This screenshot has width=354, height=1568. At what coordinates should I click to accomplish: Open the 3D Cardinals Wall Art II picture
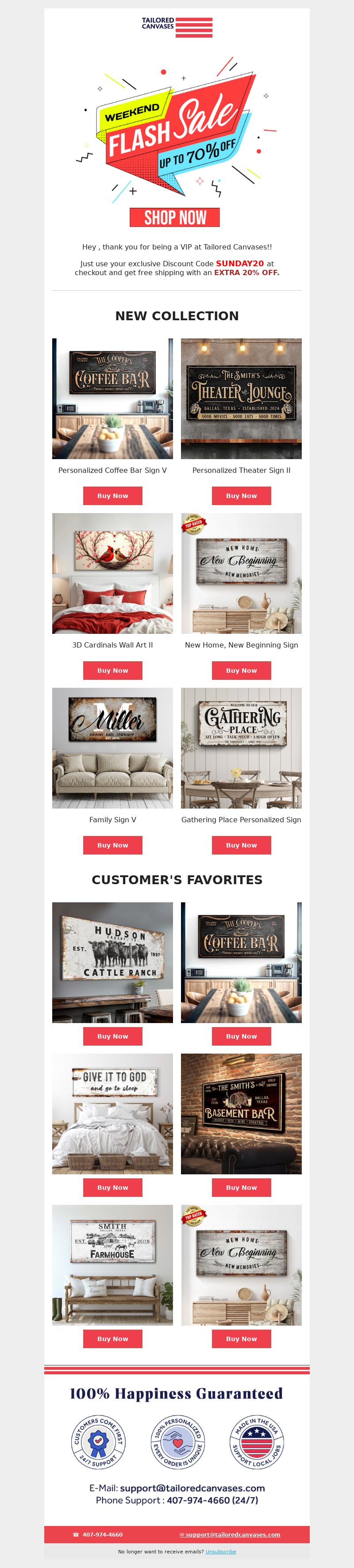click(113, 573)
